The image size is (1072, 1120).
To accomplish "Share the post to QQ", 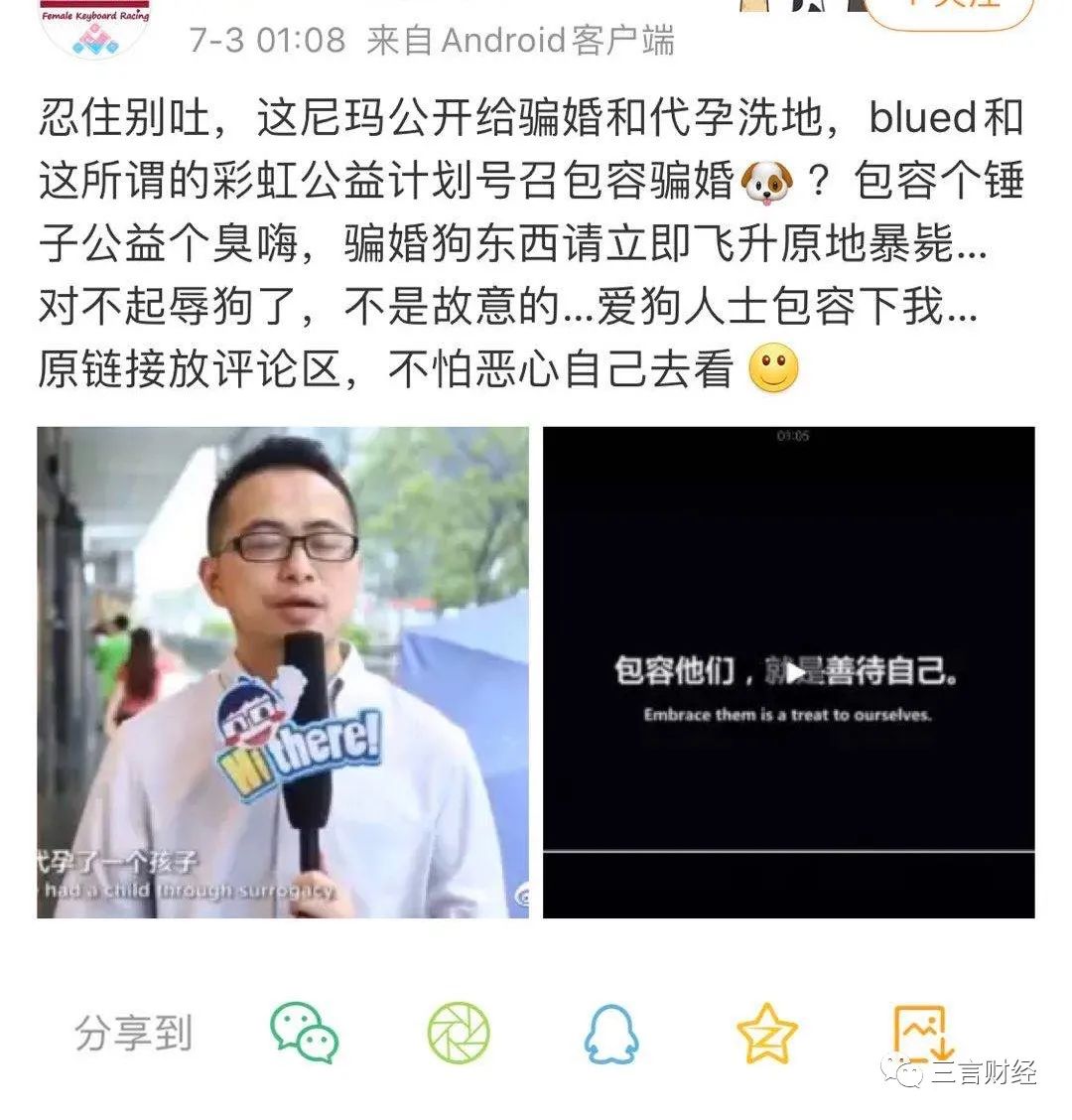I will [610, 1034].
